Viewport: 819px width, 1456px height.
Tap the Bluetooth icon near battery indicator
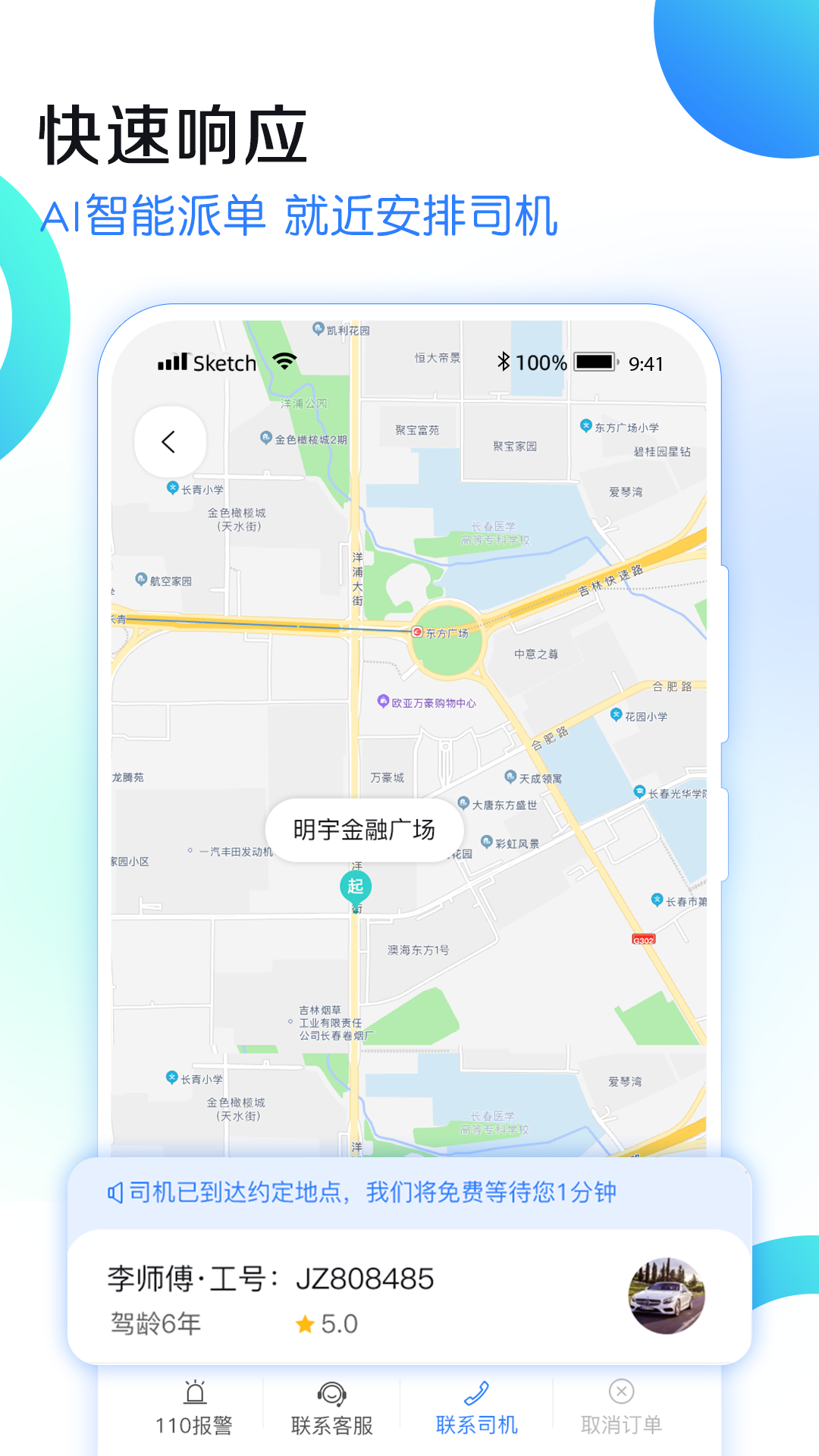click(503, 362)
